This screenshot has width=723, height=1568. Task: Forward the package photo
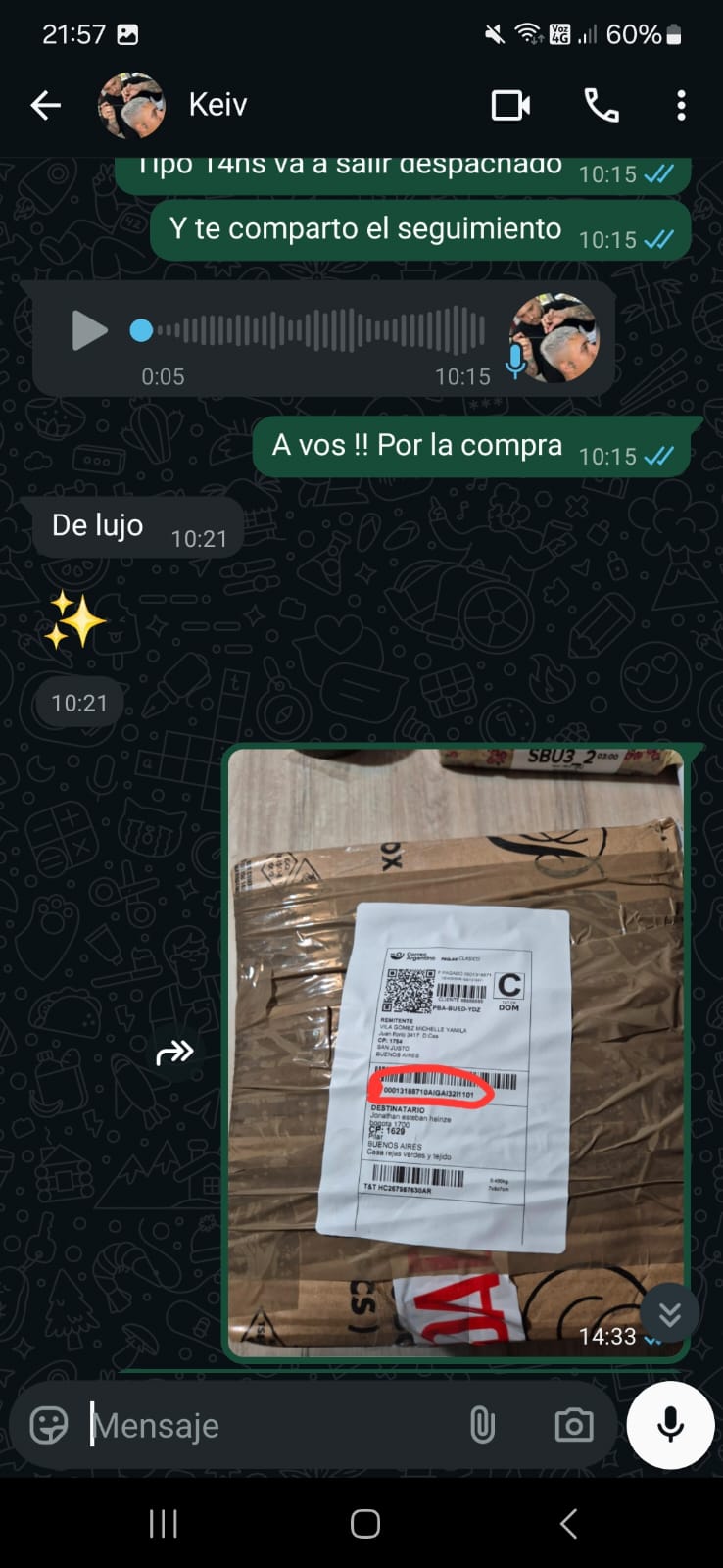point(174,1053)
